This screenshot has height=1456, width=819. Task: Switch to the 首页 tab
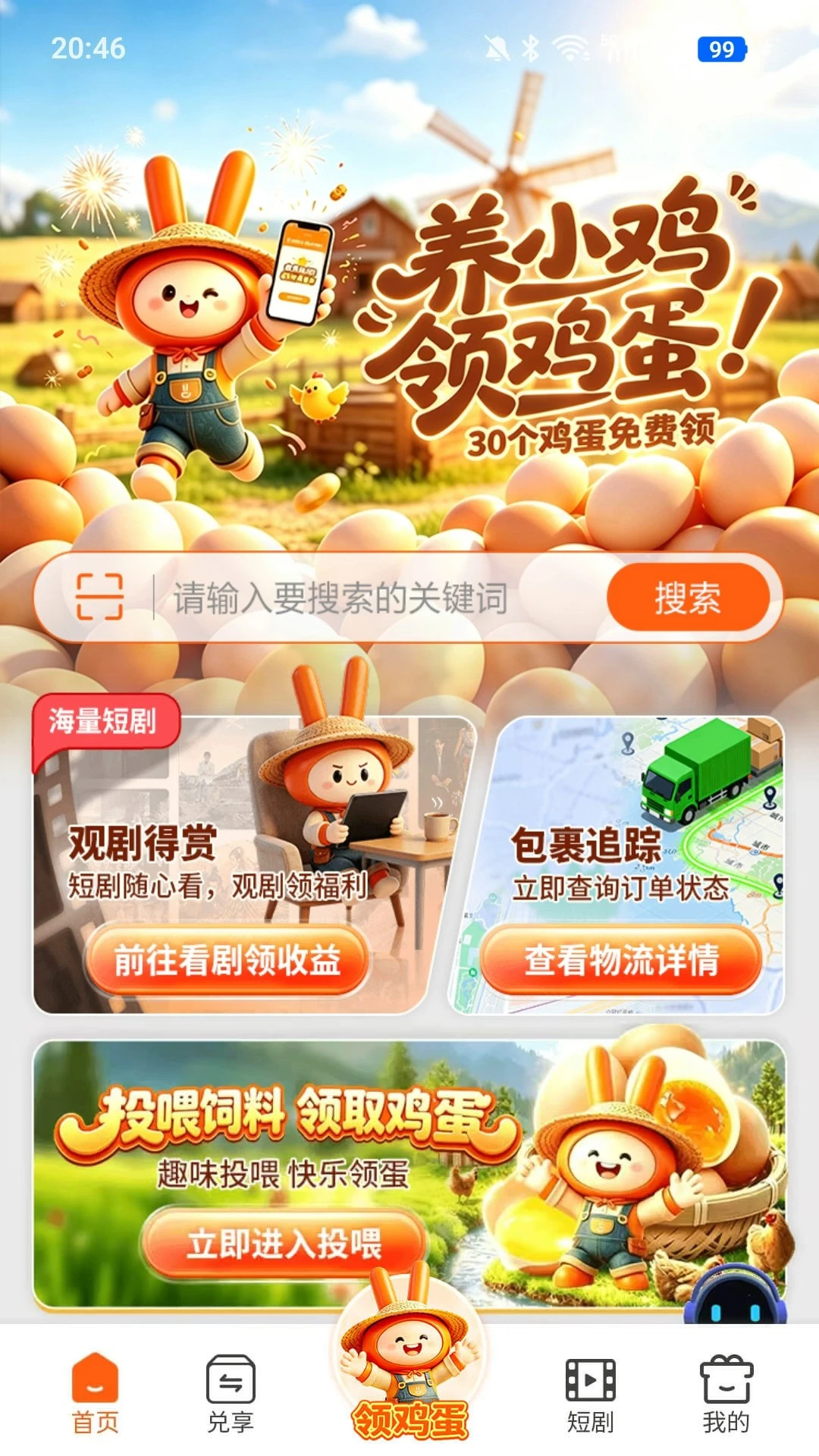click(95, 1393)
